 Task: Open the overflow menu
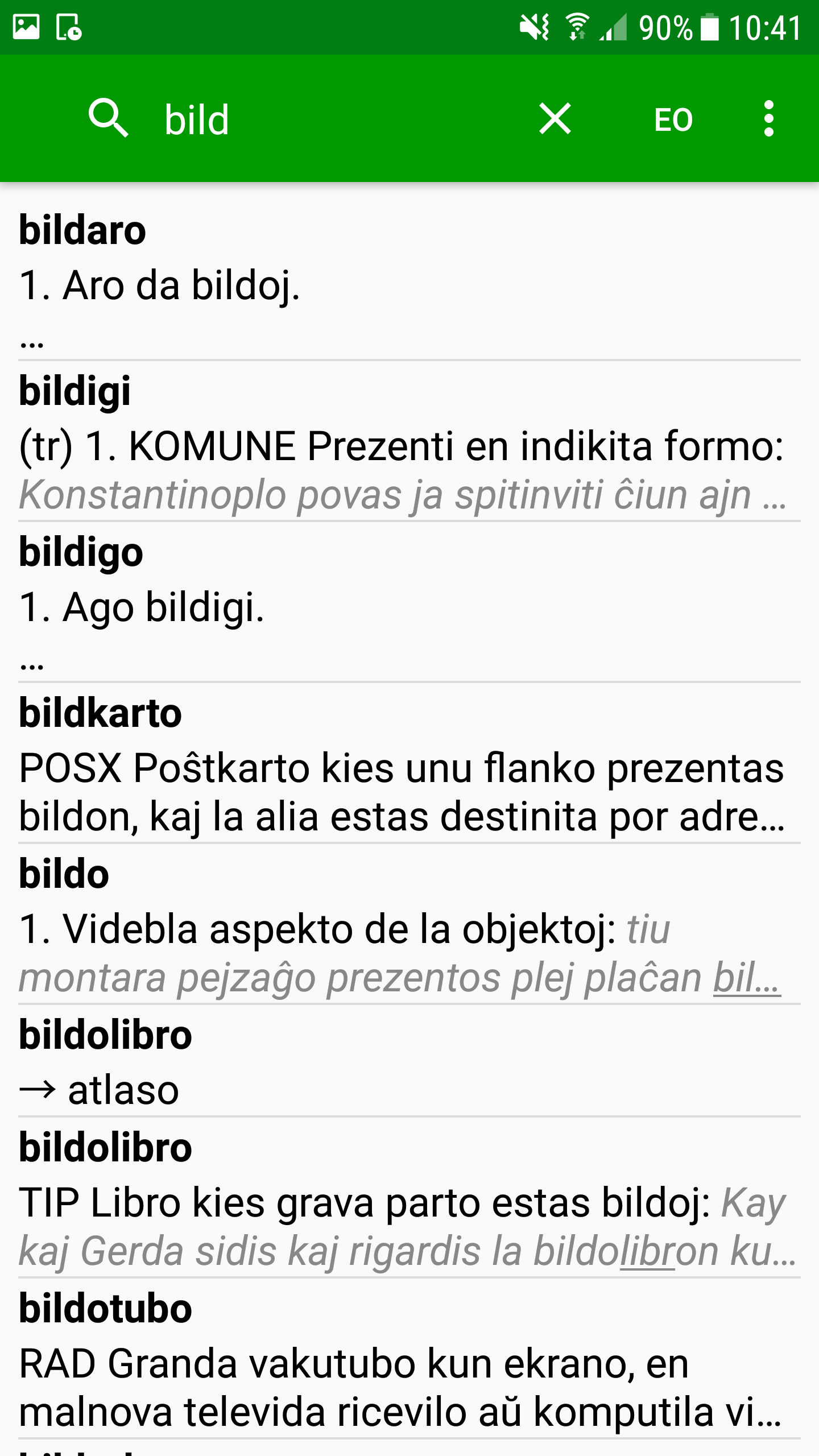[x=768, y=119]
